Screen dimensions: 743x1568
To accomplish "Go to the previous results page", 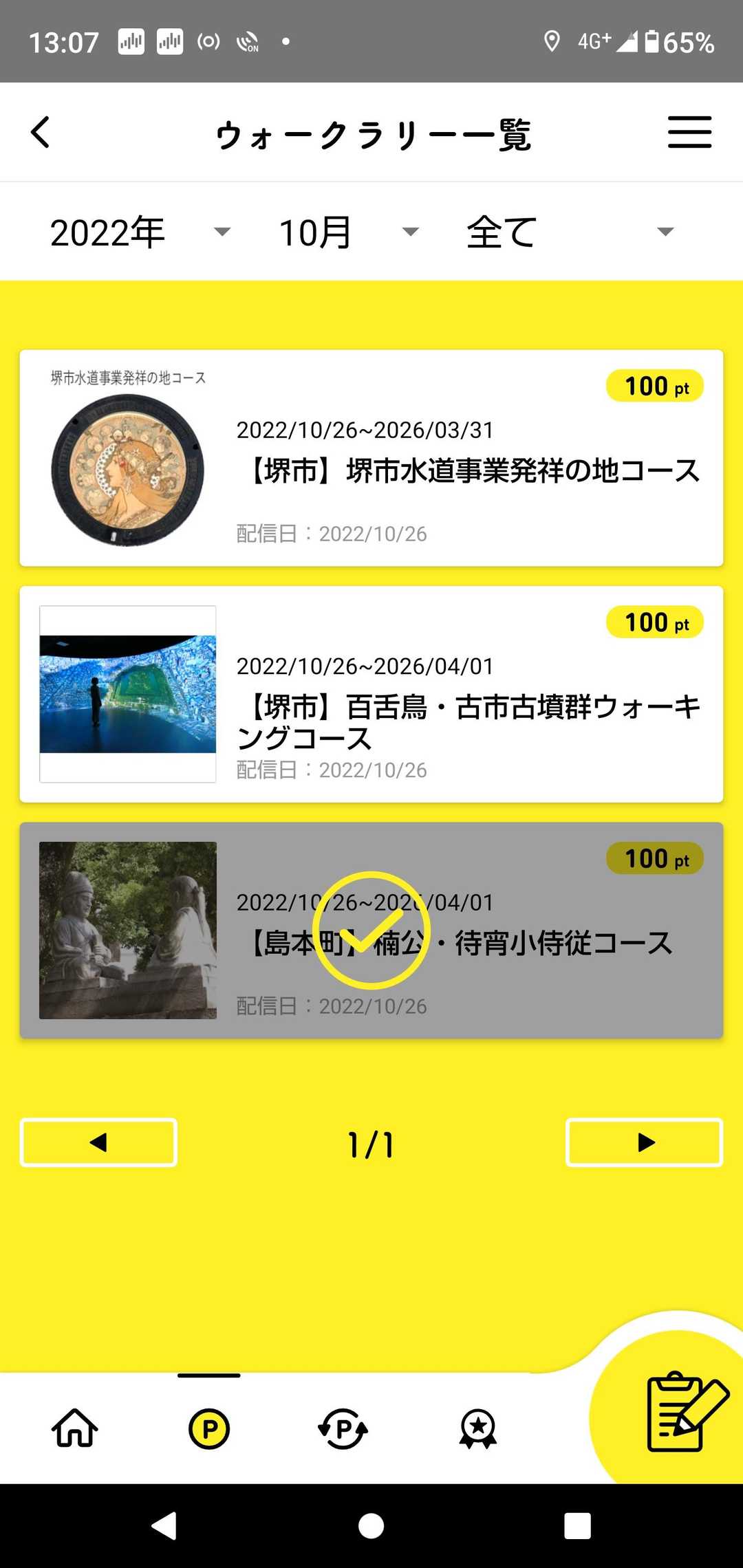I will tap(98, 1142).
